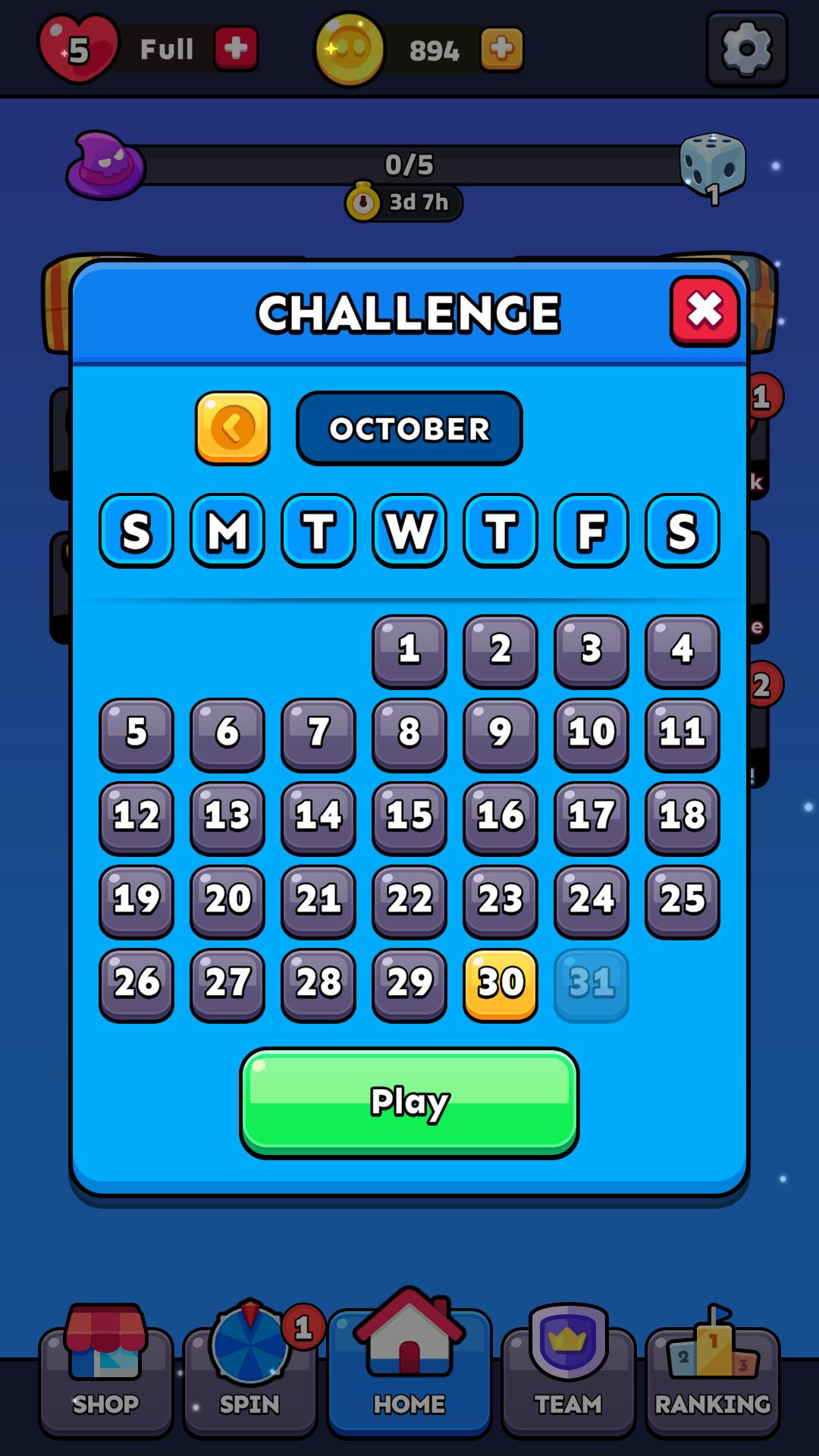Choose day 15 challenge
The width and height of the screenshot is (819, 1456).
[x=409, y=817]
